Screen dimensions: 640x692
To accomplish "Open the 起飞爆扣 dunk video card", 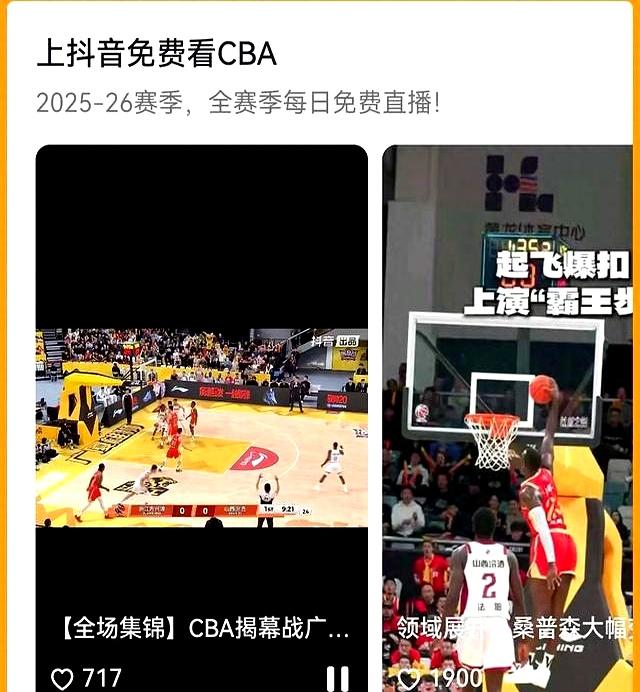I will tap(507, 400).
